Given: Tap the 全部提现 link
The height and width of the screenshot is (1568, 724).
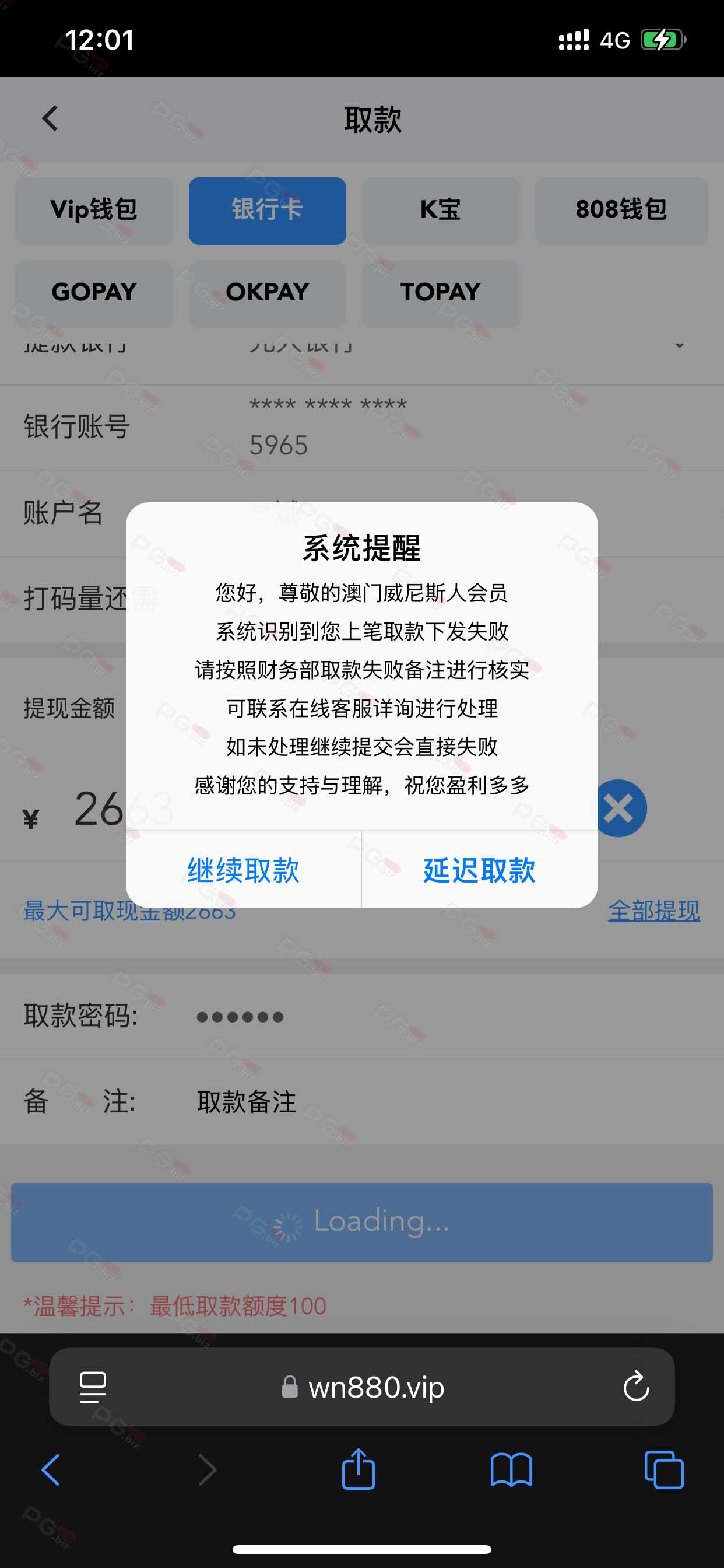Looking at the screenshot, I should point(654,911).
